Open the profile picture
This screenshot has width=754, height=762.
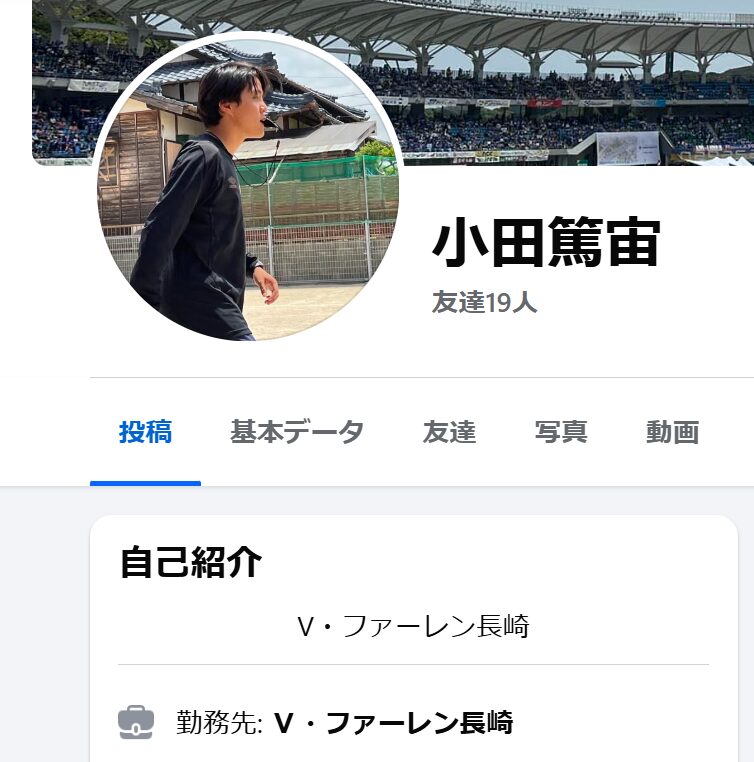tap(247, 188)
